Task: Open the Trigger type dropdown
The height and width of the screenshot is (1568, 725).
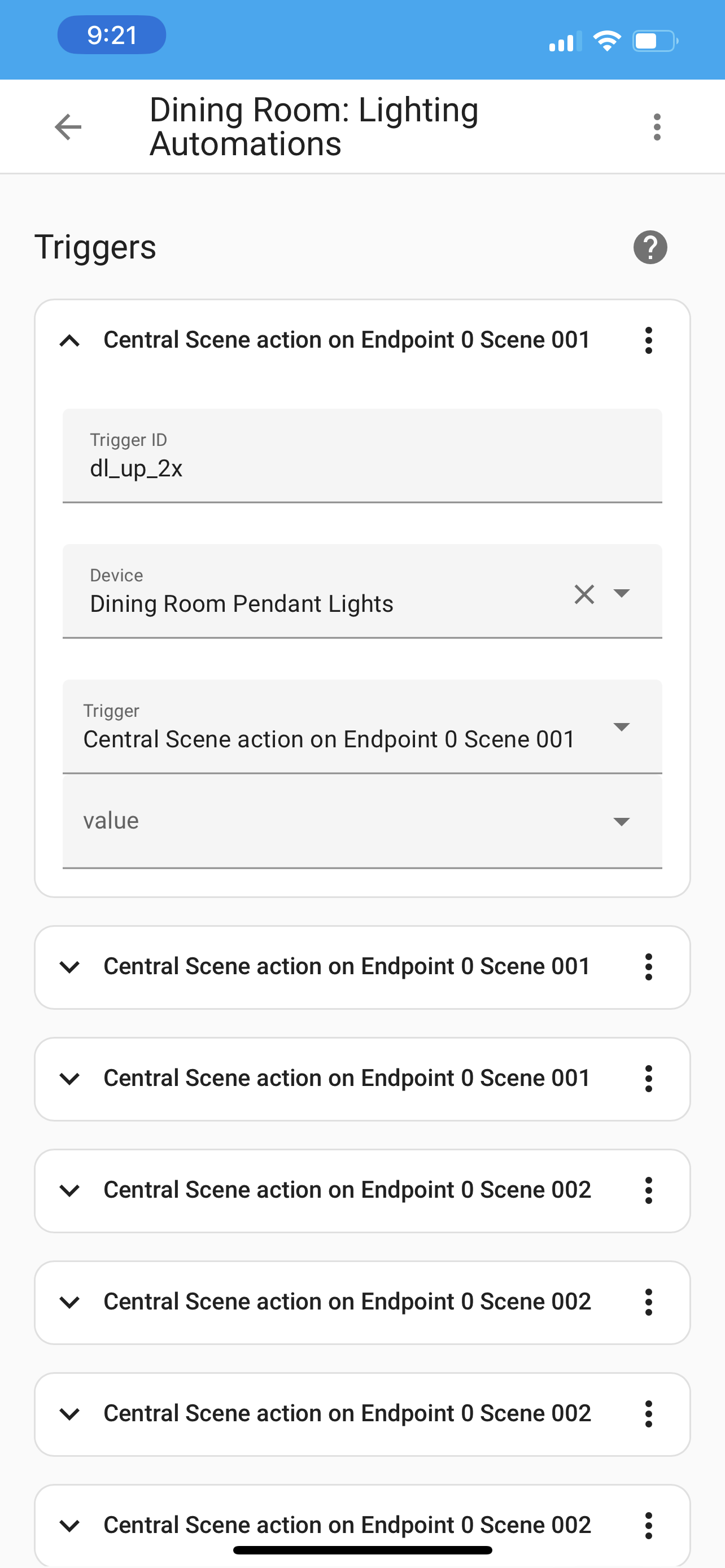Action: tap(621, 727)
